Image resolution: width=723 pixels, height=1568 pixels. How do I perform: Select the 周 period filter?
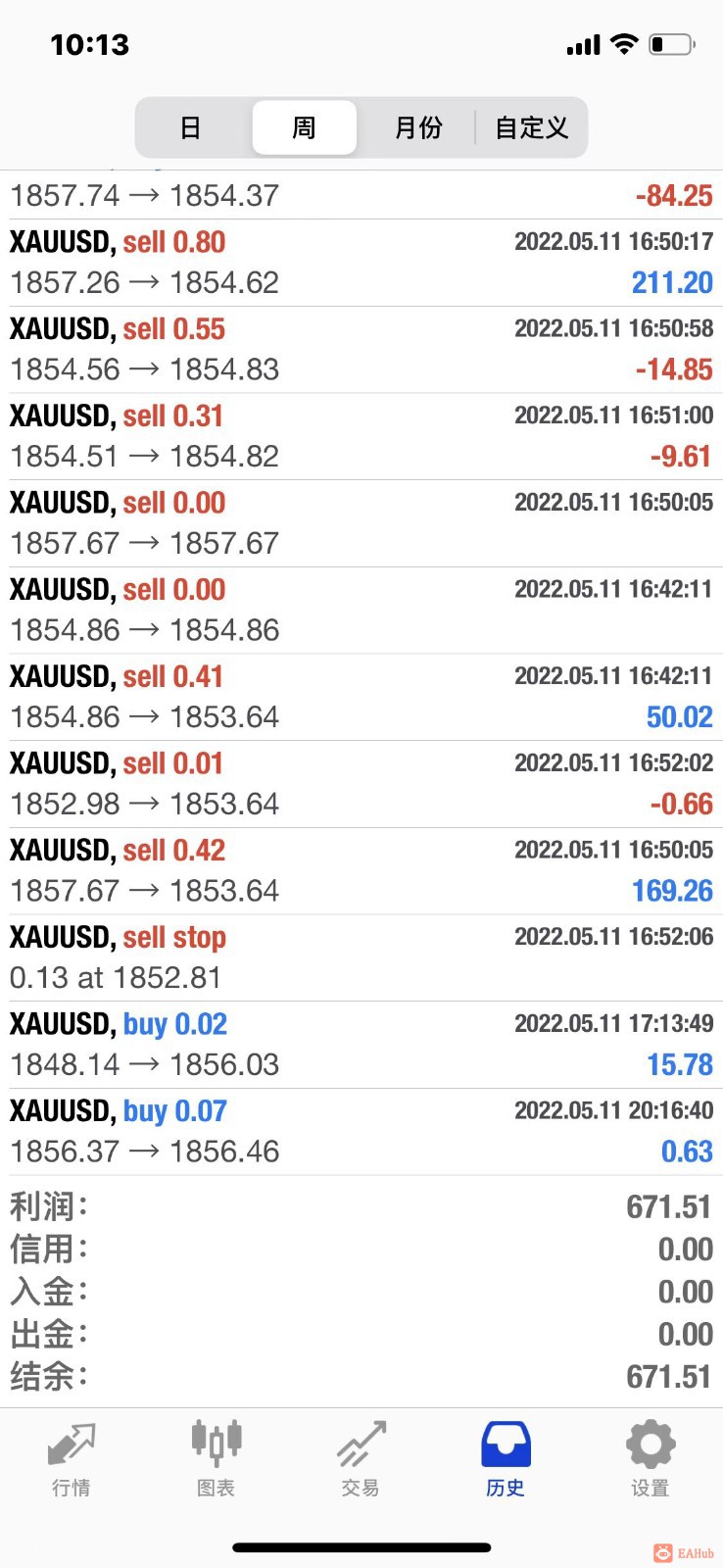coord(304,127)
